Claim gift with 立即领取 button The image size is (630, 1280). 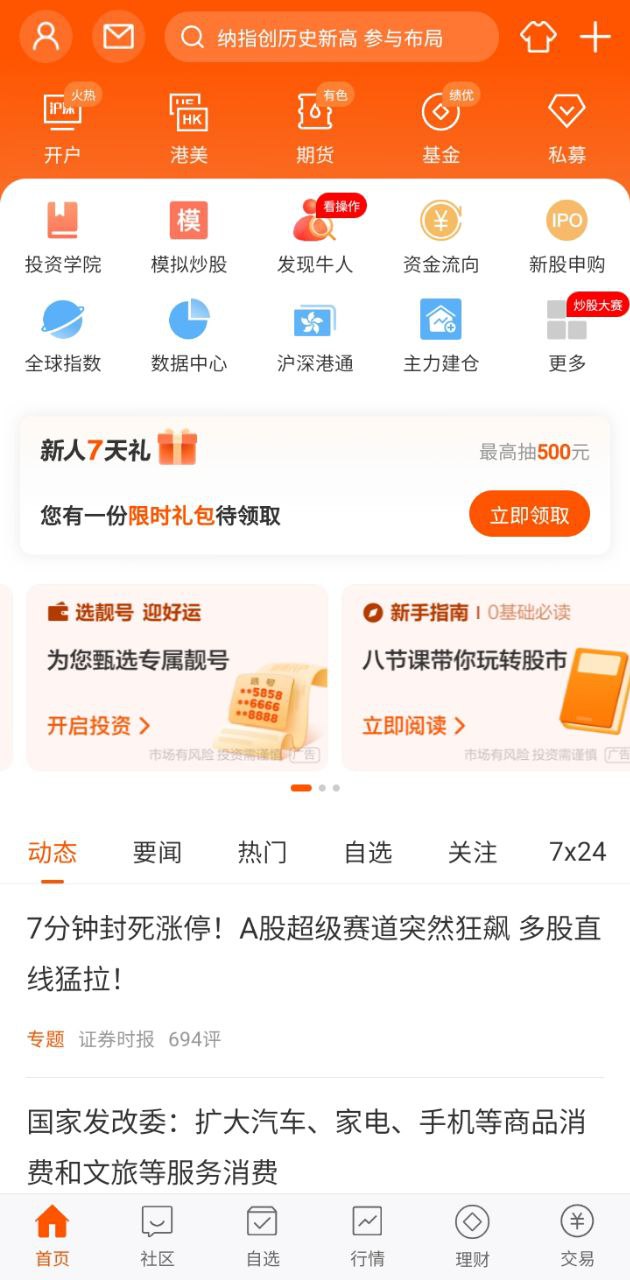pos(529,515)
